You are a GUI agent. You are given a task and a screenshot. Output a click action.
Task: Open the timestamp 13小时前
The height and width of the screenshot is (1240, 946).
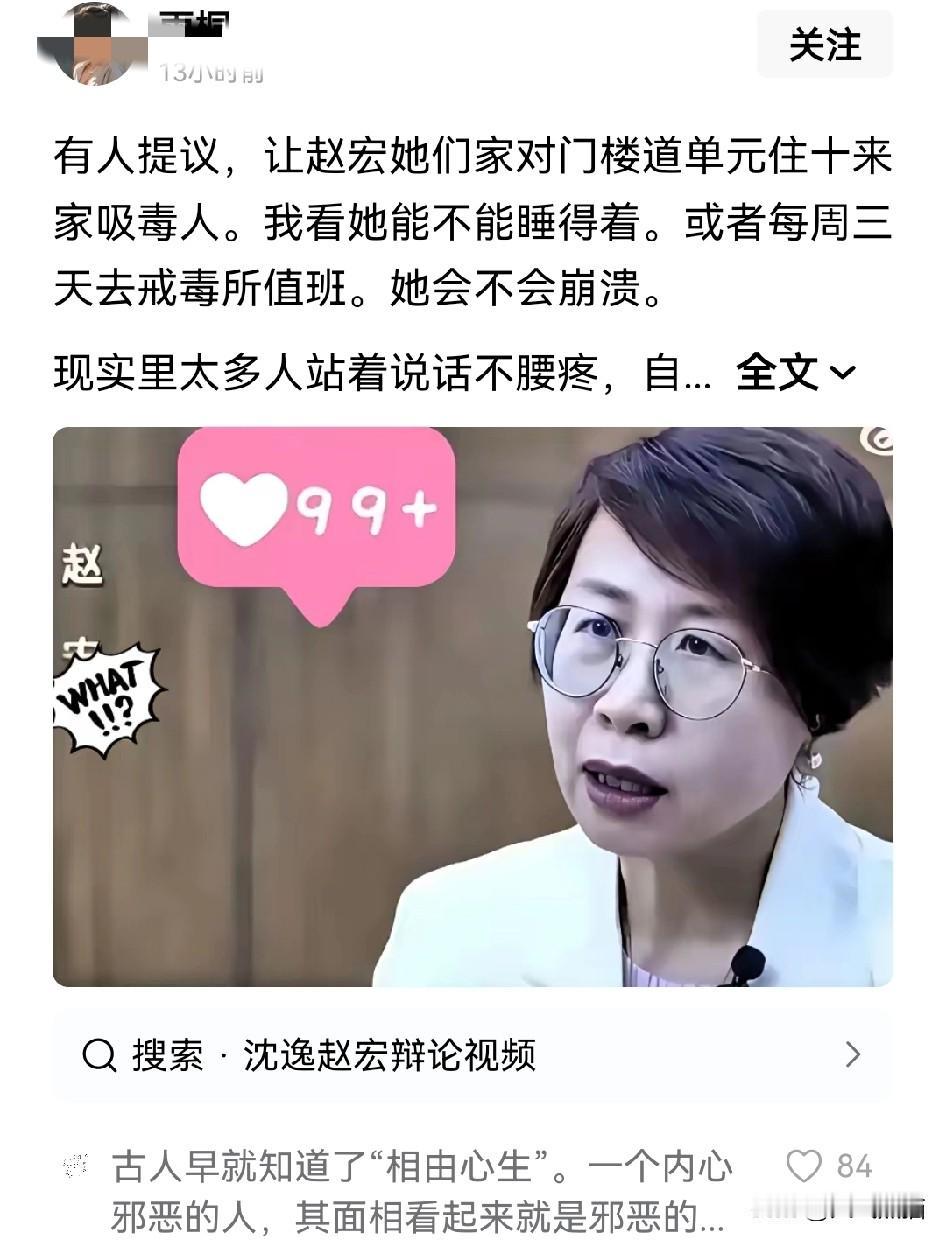(x=212, y=73)
